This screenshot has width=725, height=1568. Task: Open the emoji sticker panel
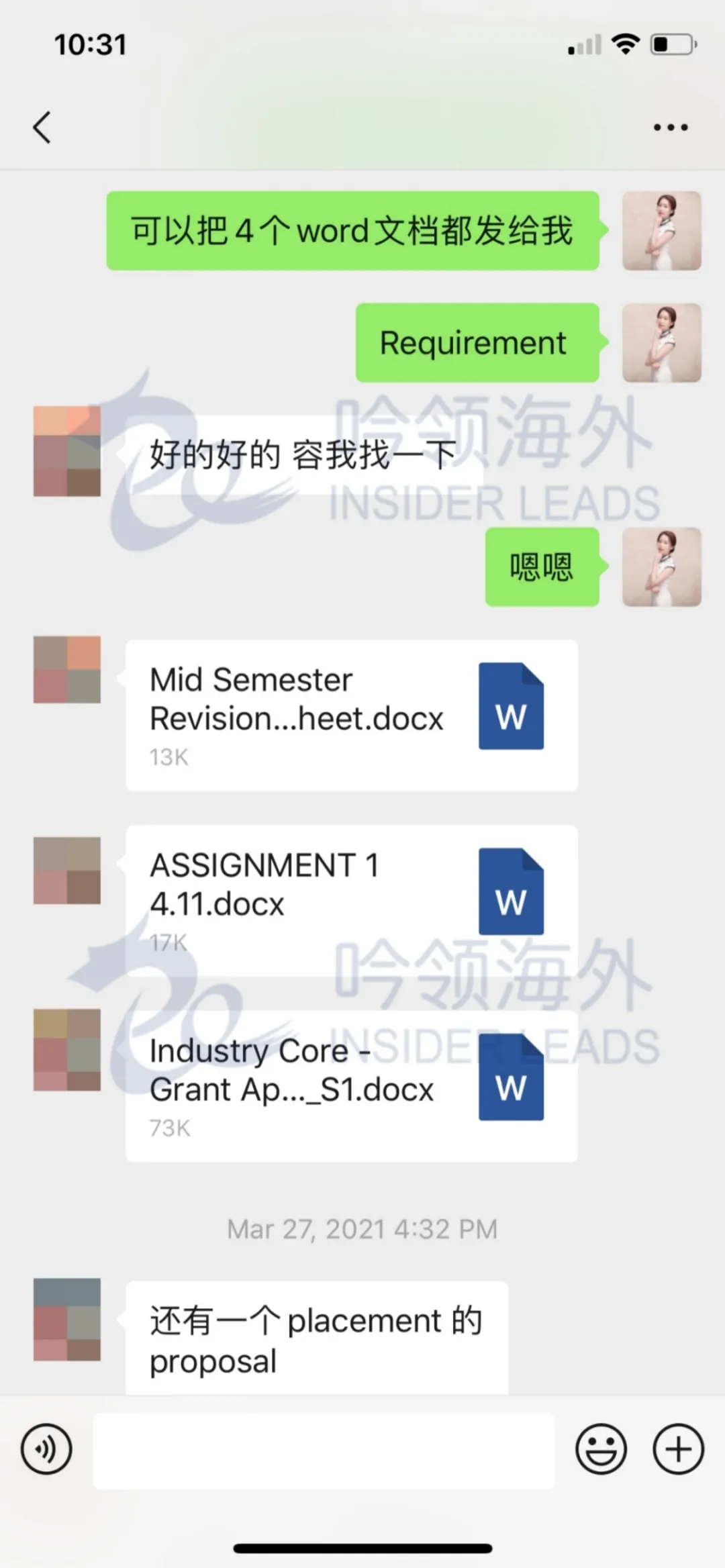point(601,1449)
